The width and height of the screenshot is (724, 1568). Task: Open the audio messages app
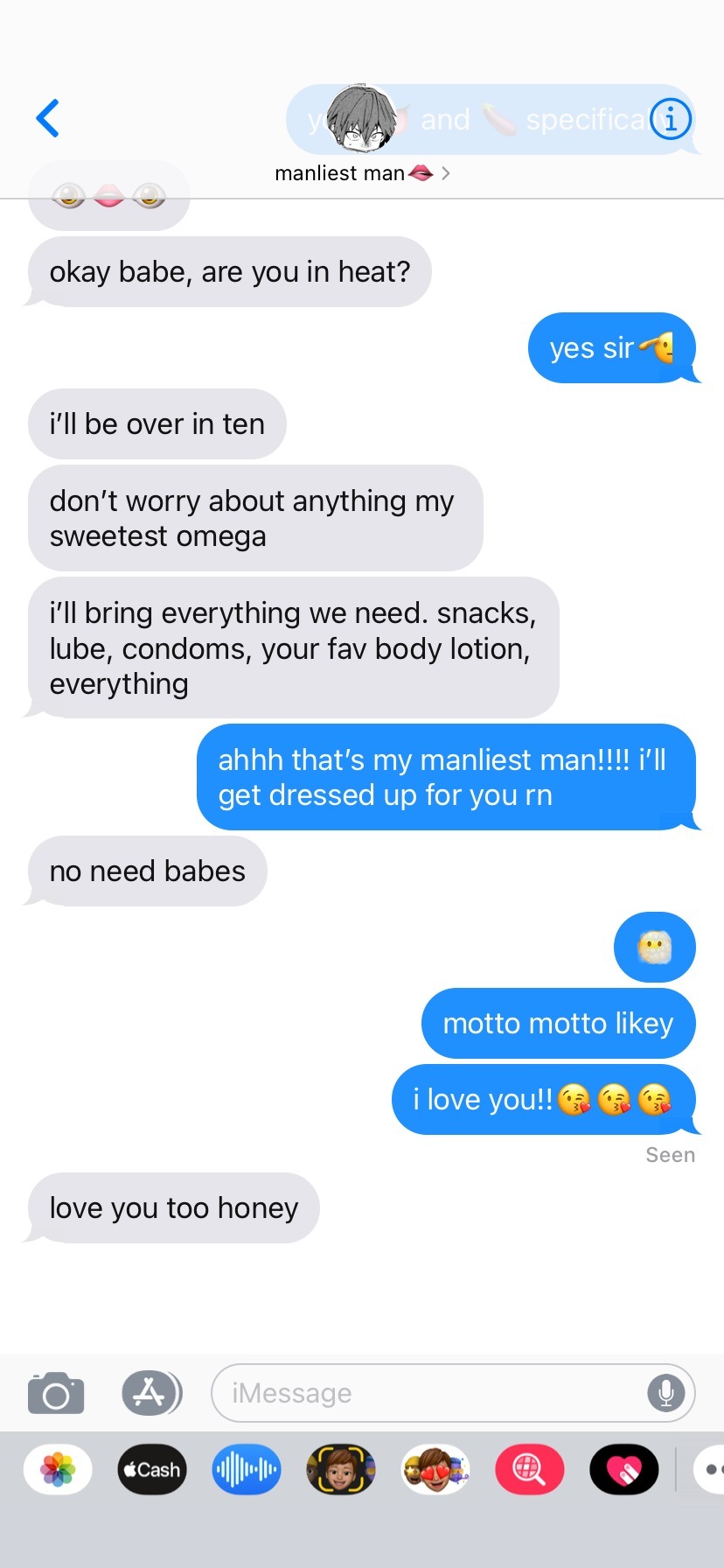point(247,1470)
